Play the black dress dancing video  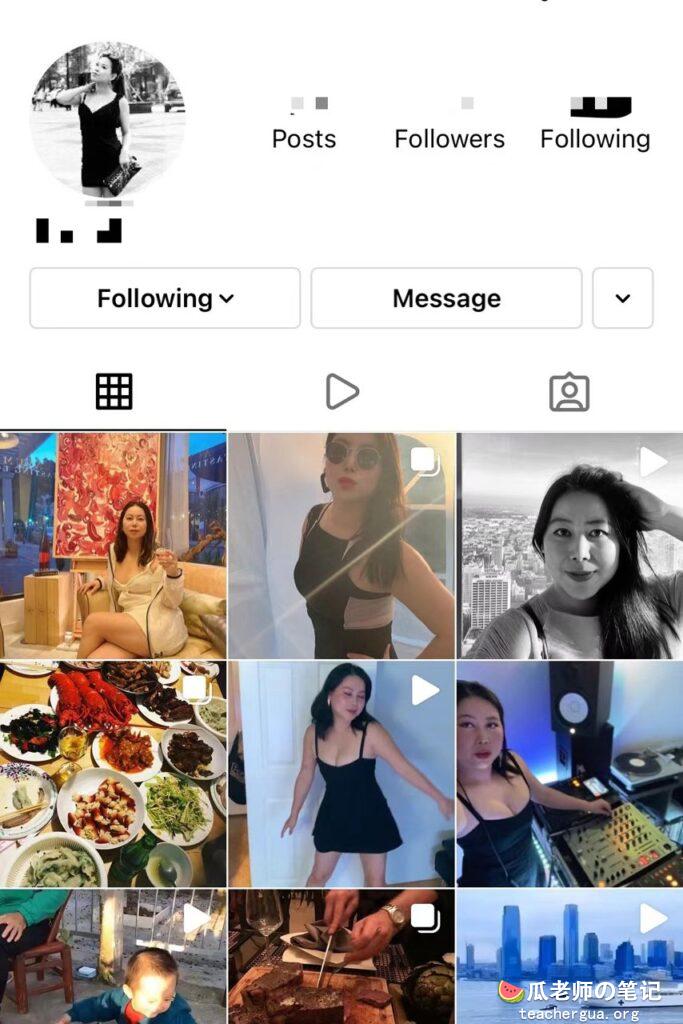341,773
